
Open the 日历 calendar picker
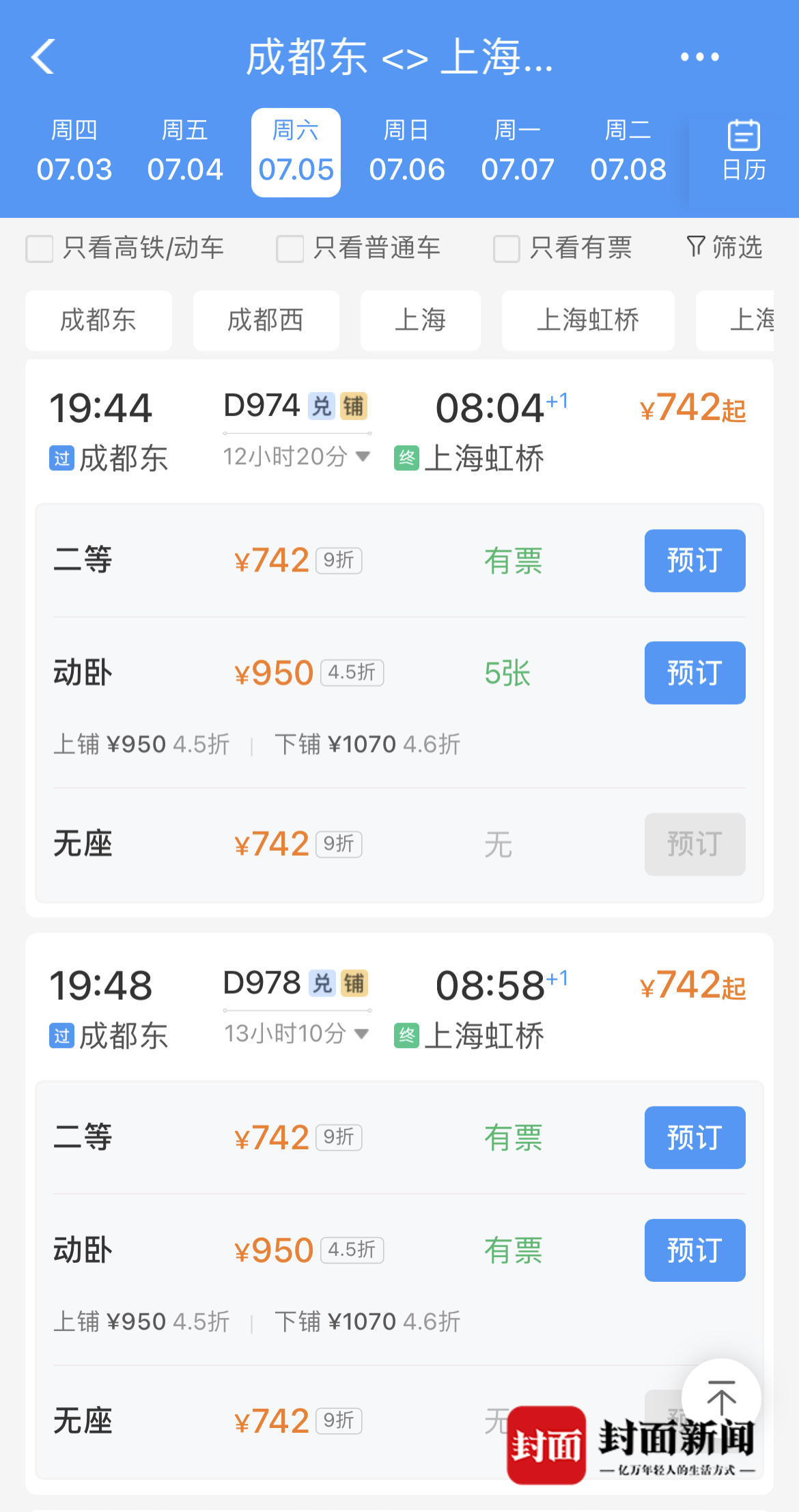(x=744, y=152)
